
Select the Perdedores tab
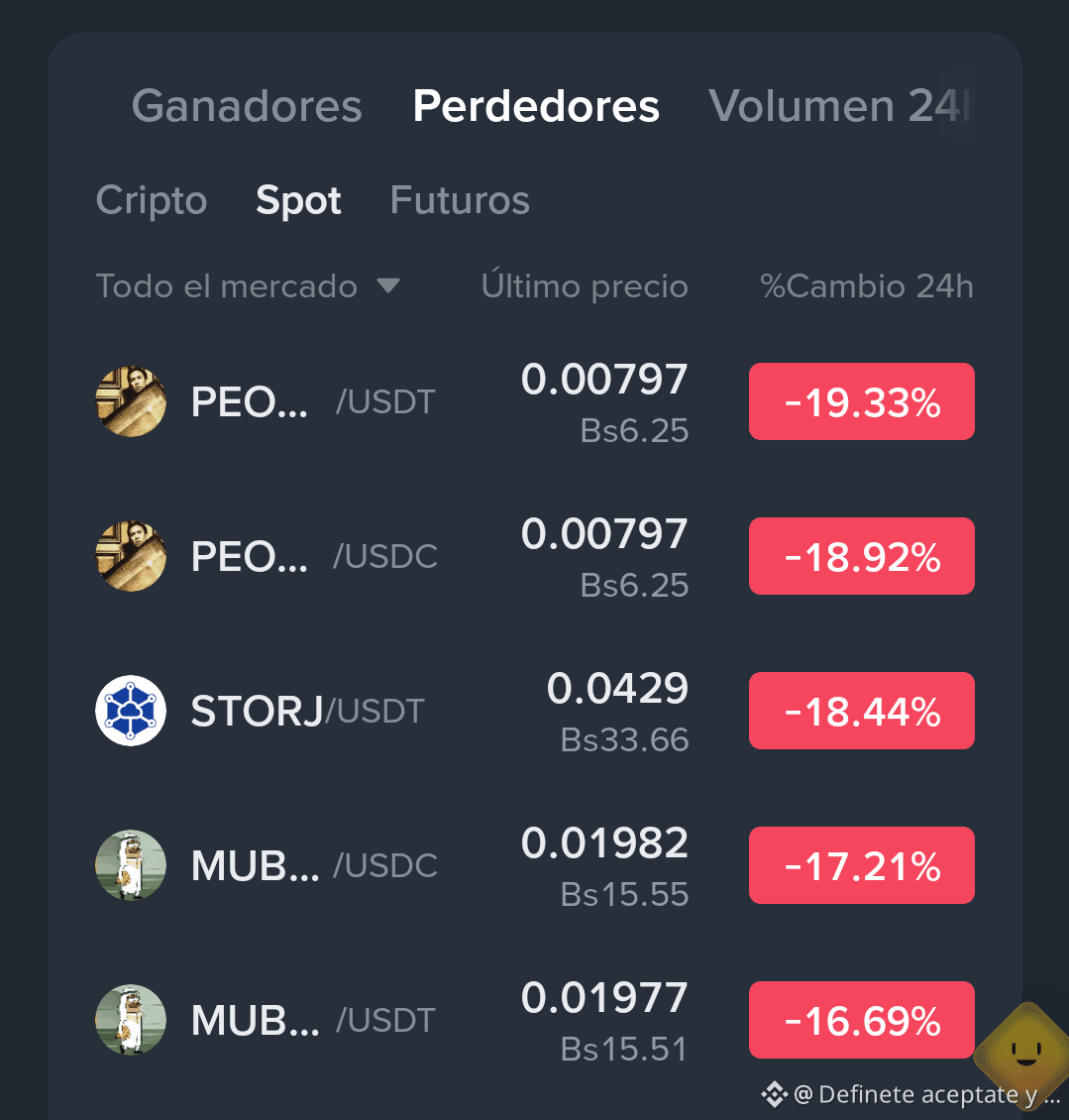click(536, 106)
